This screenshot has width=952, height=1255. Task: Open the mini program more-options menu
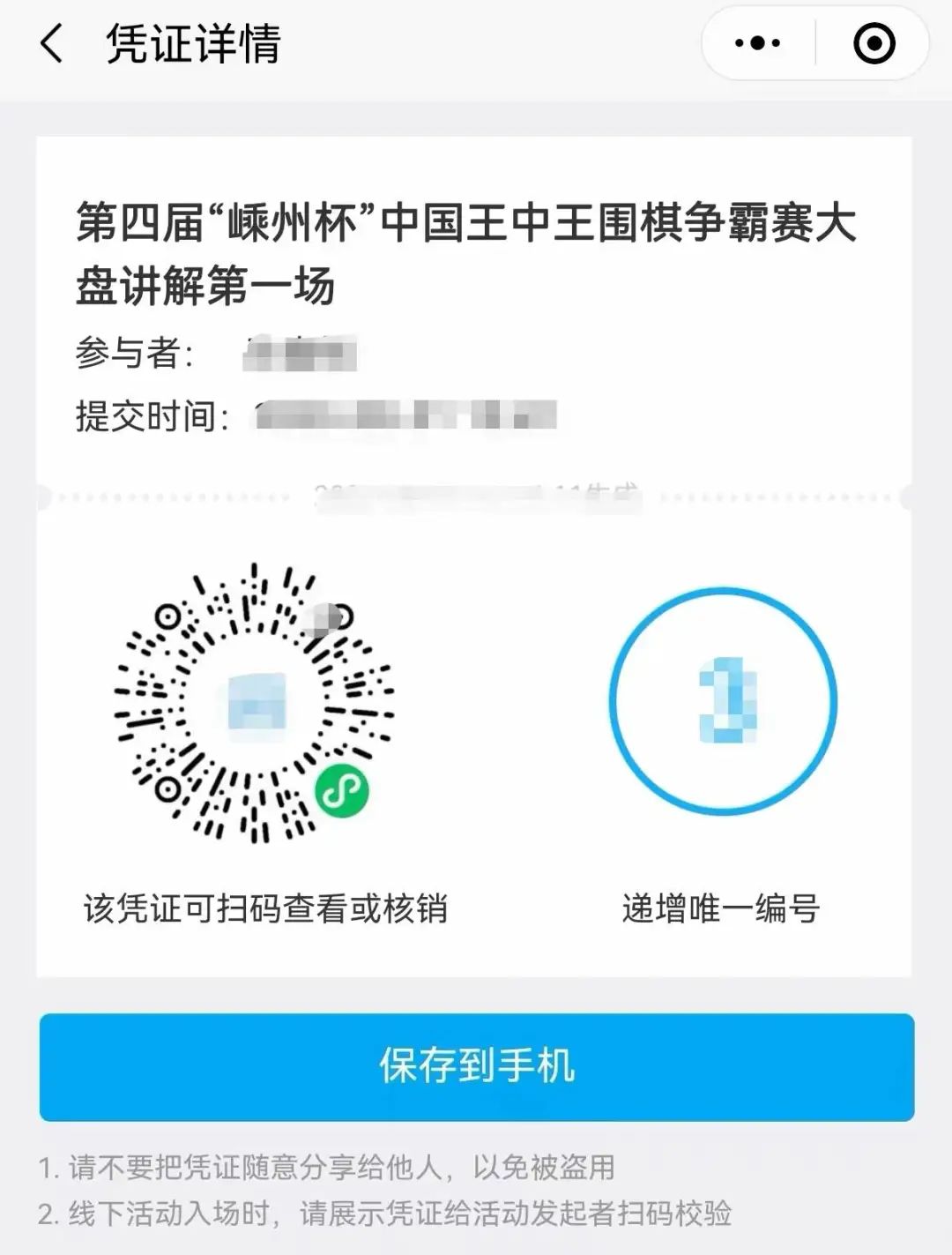pyautogui.click(x=757, y=43)
